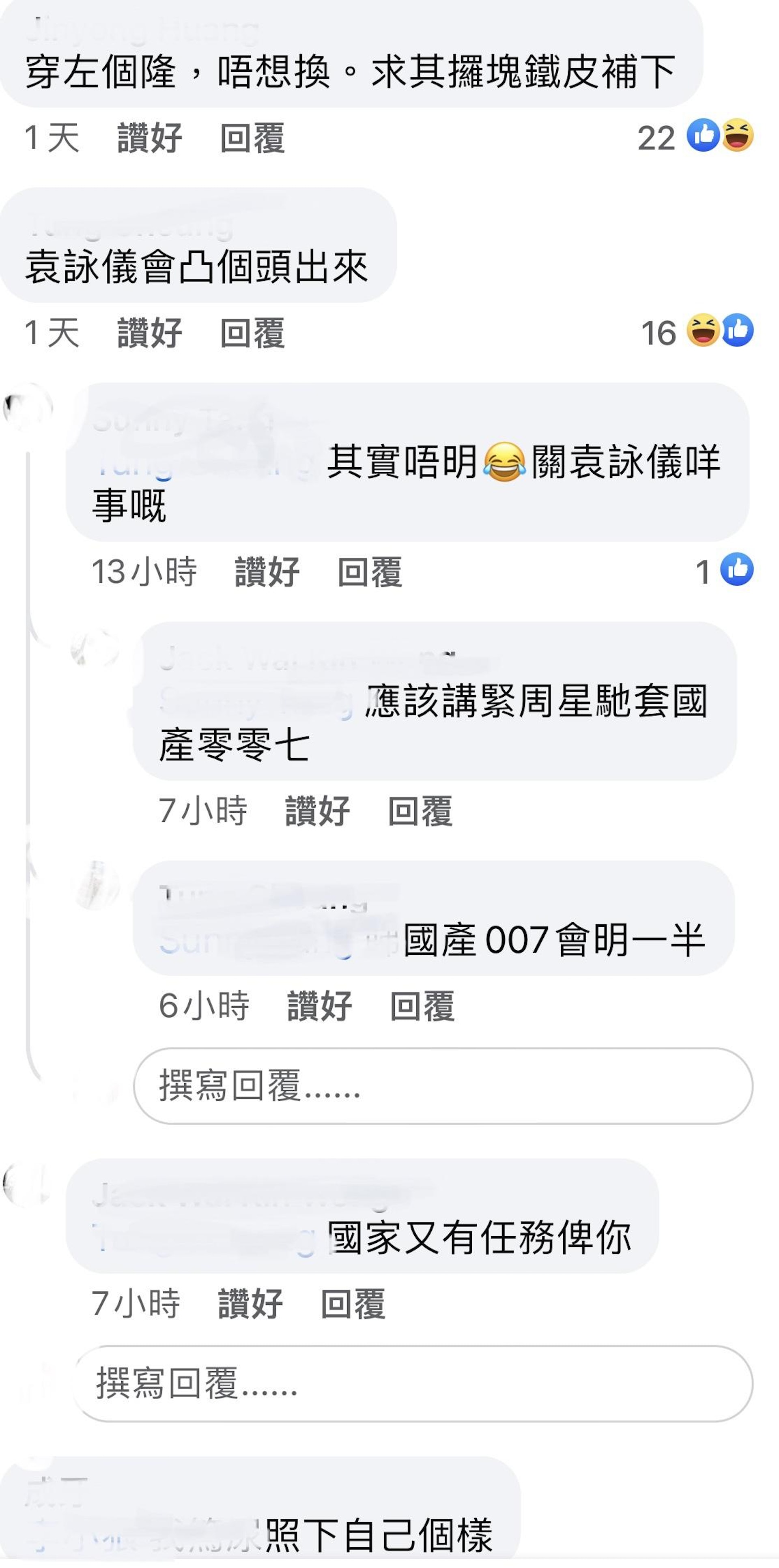This screenshot has height=1568, width=779.
Task: Like the comment 國家又有任務俾你
Action: click(x=250, y=1303)
